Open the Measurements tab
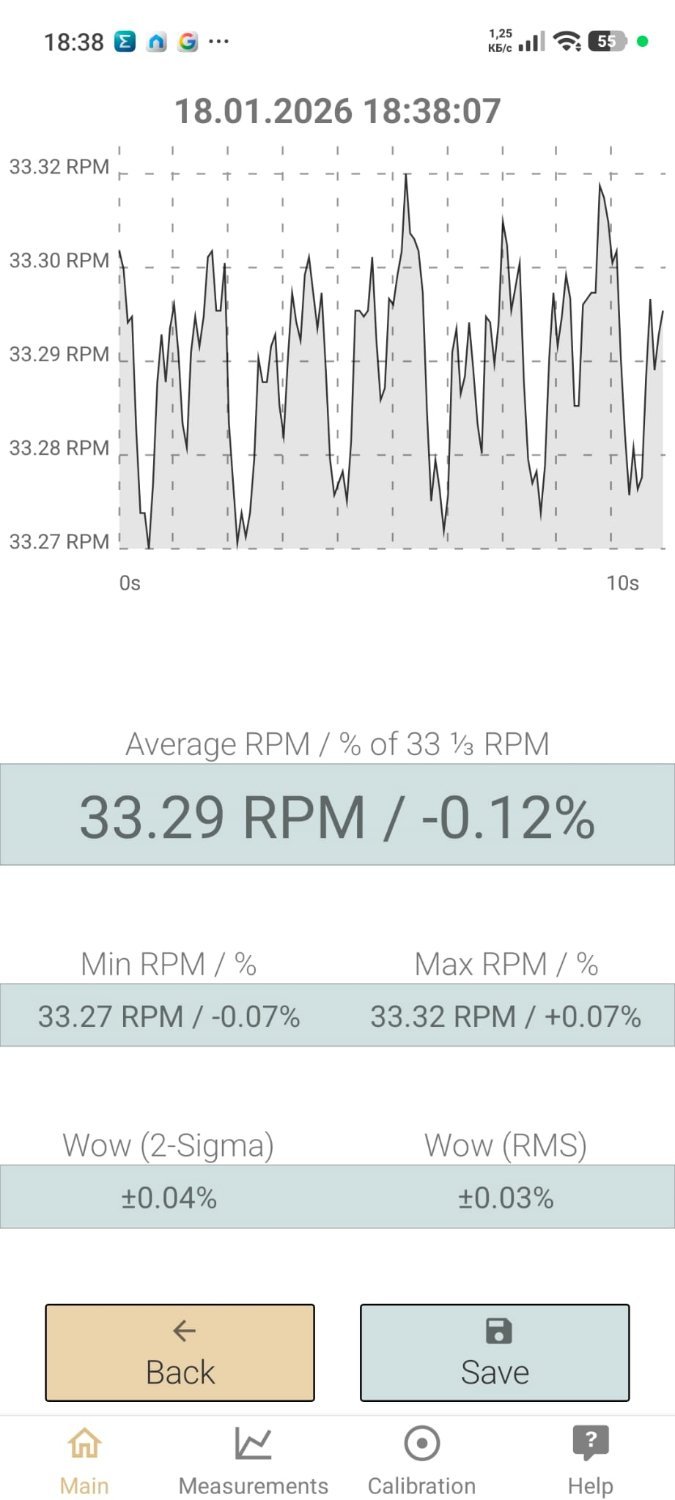Image resolution: width=675 pixels, height=1500 pixels. click(253, 1460)
